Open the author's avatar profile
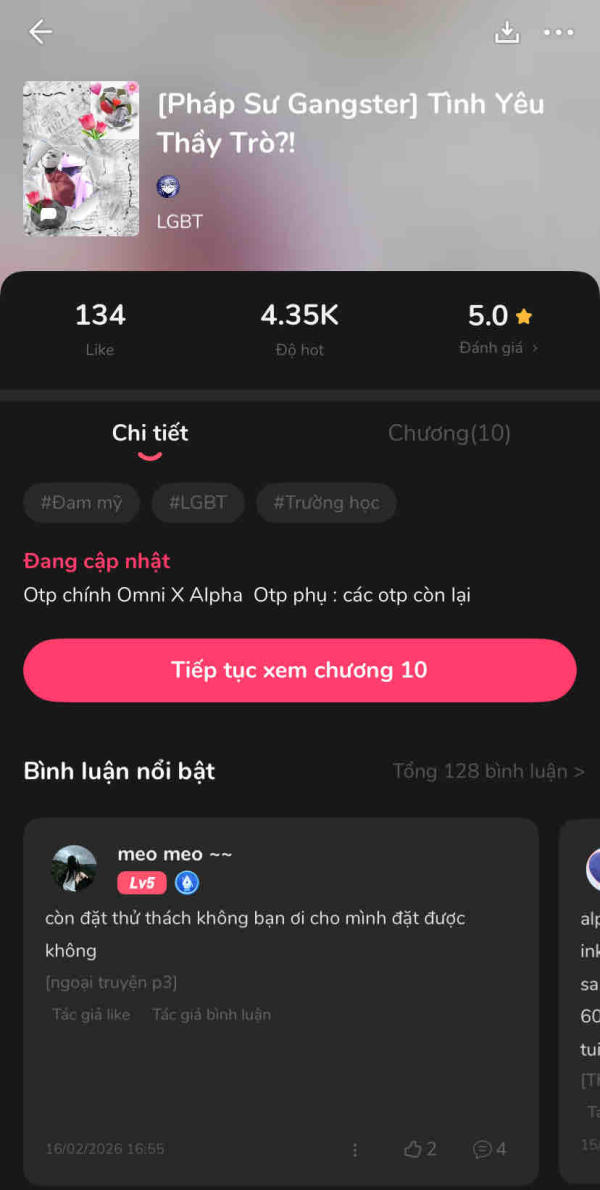600x1190 pixels. 168,186
